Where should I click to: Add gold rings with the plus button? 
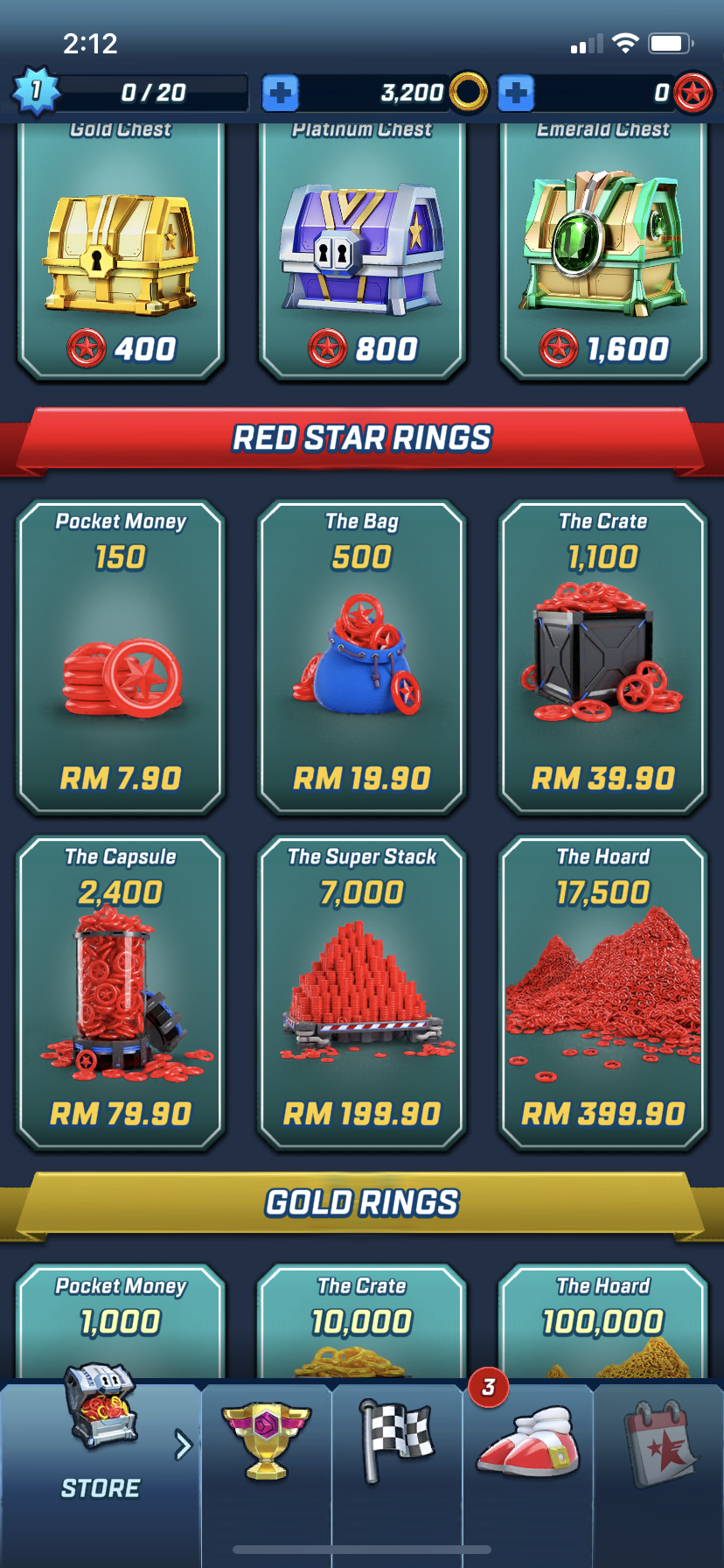click(281, 93)
